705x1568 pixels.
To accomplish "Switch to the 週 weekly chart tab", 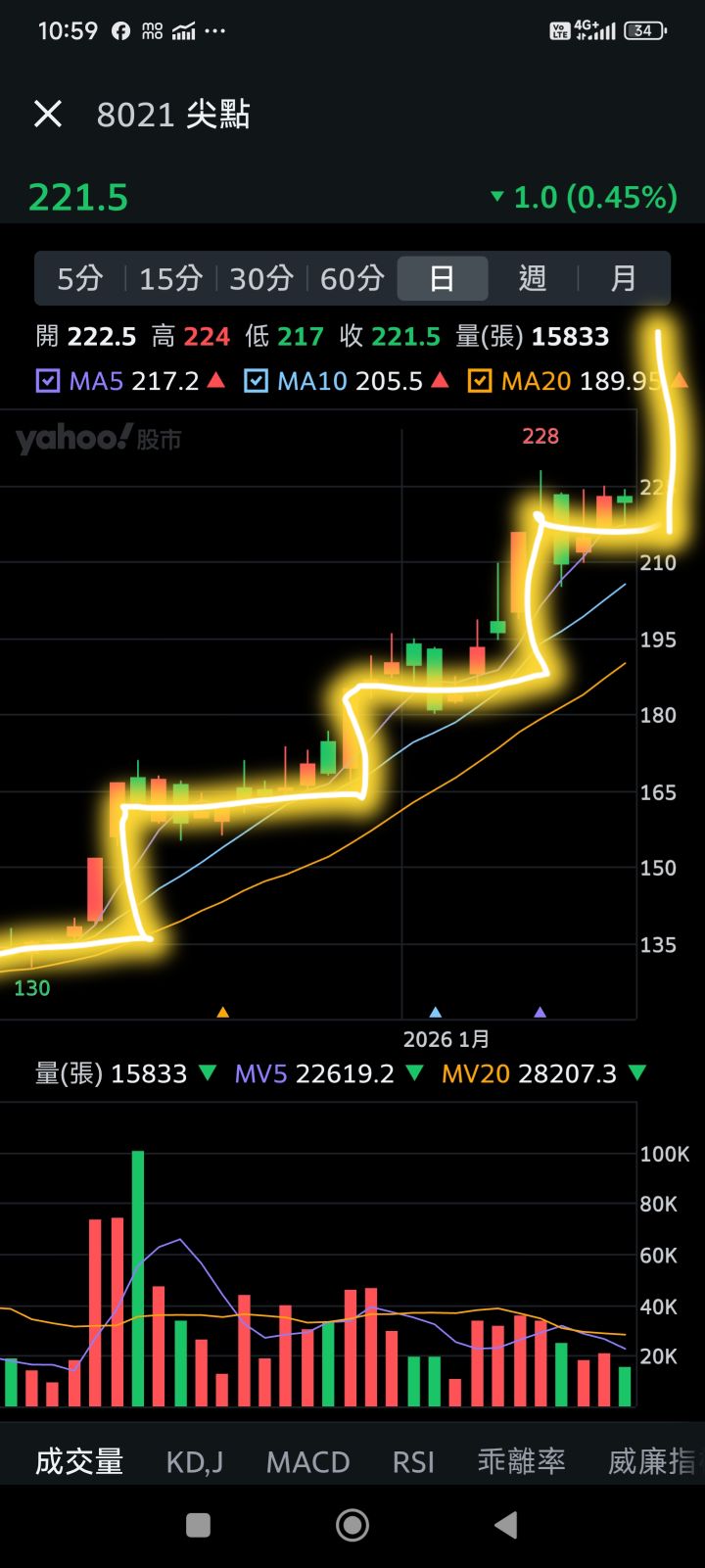I will [532, 278].
